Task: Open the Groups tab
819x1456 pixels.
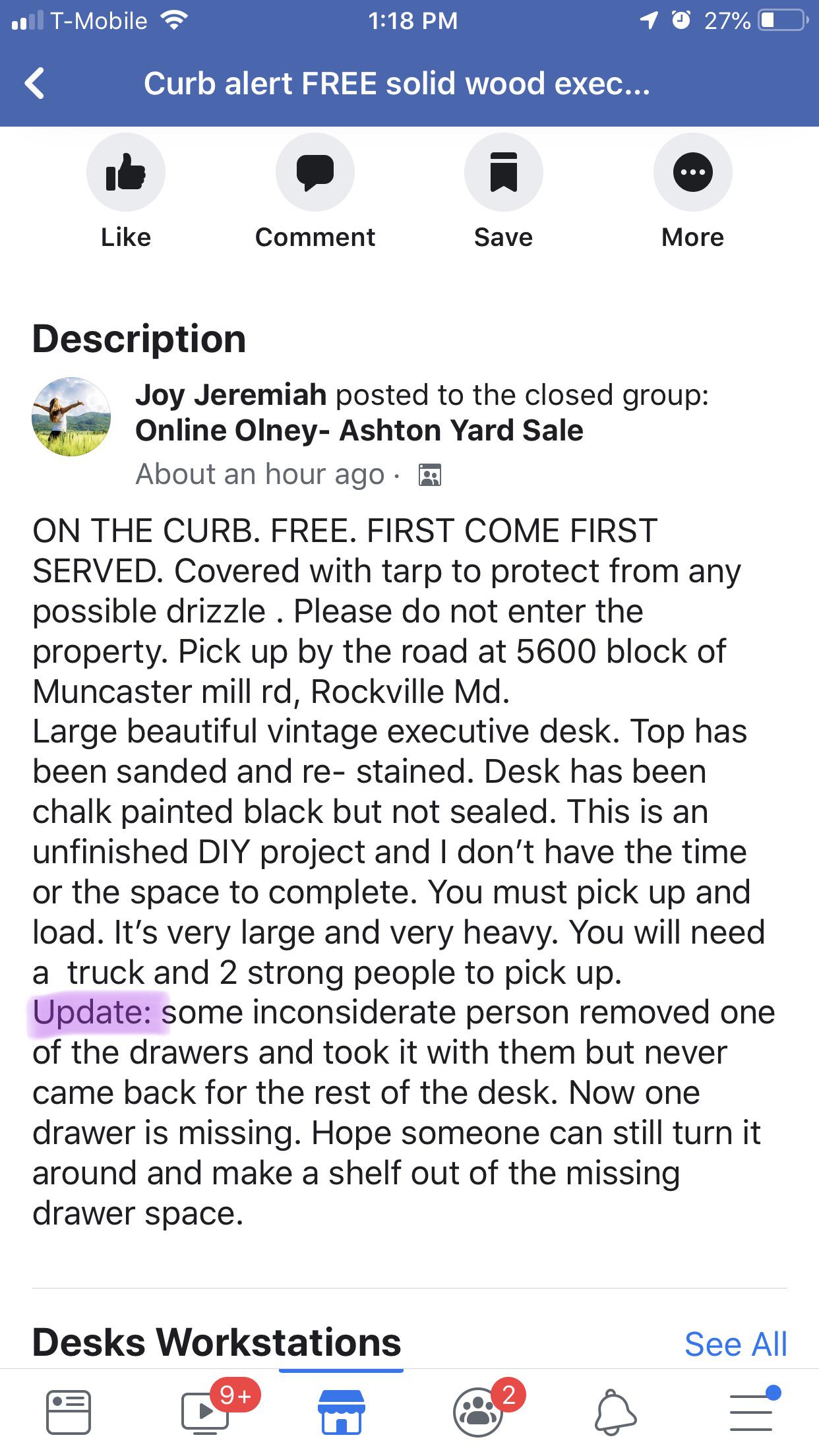Action: pyautogui.click(x=477, y=1412)
